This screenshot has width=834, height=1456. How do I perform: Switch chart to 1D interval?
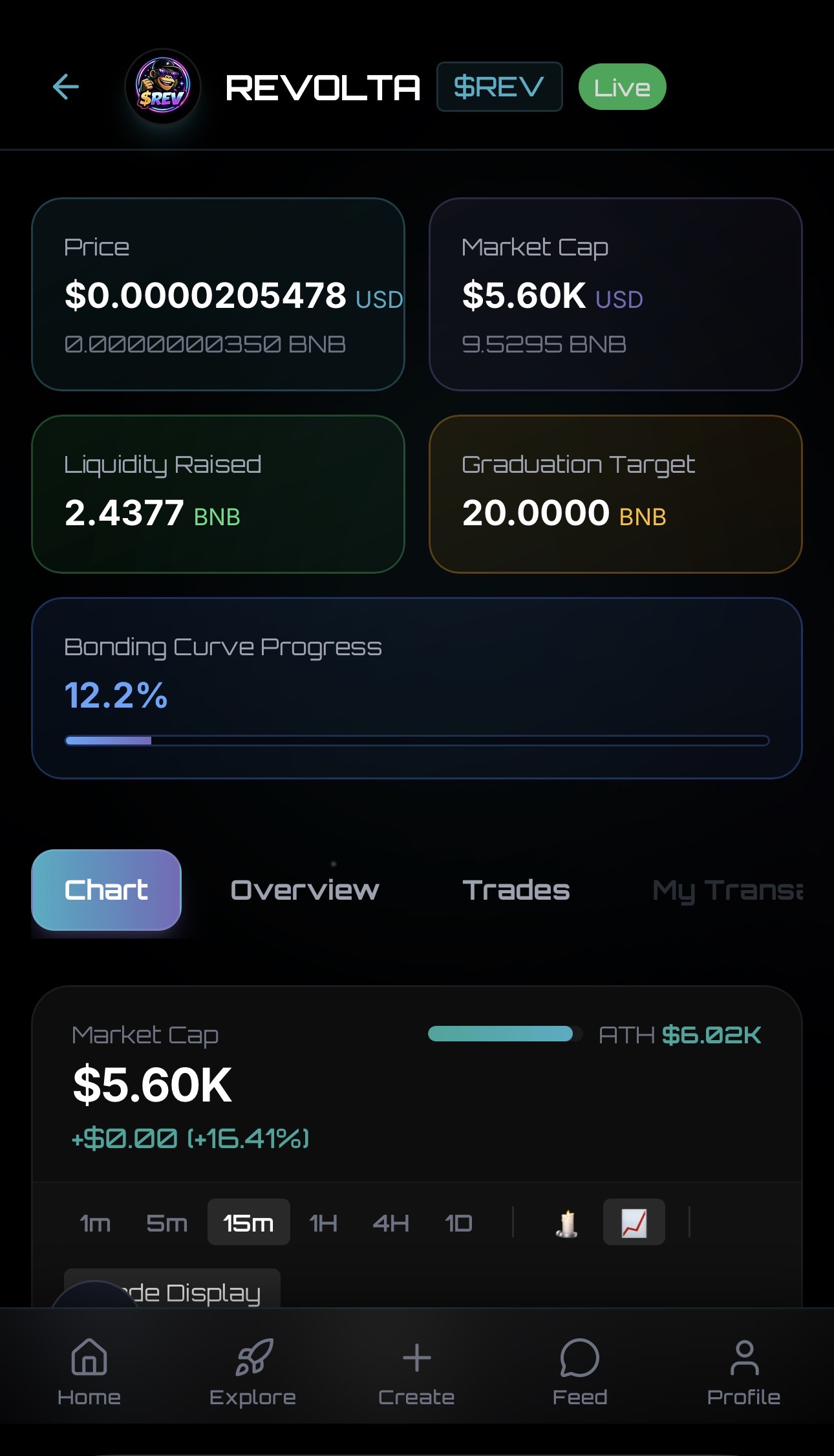[458, 1222]
